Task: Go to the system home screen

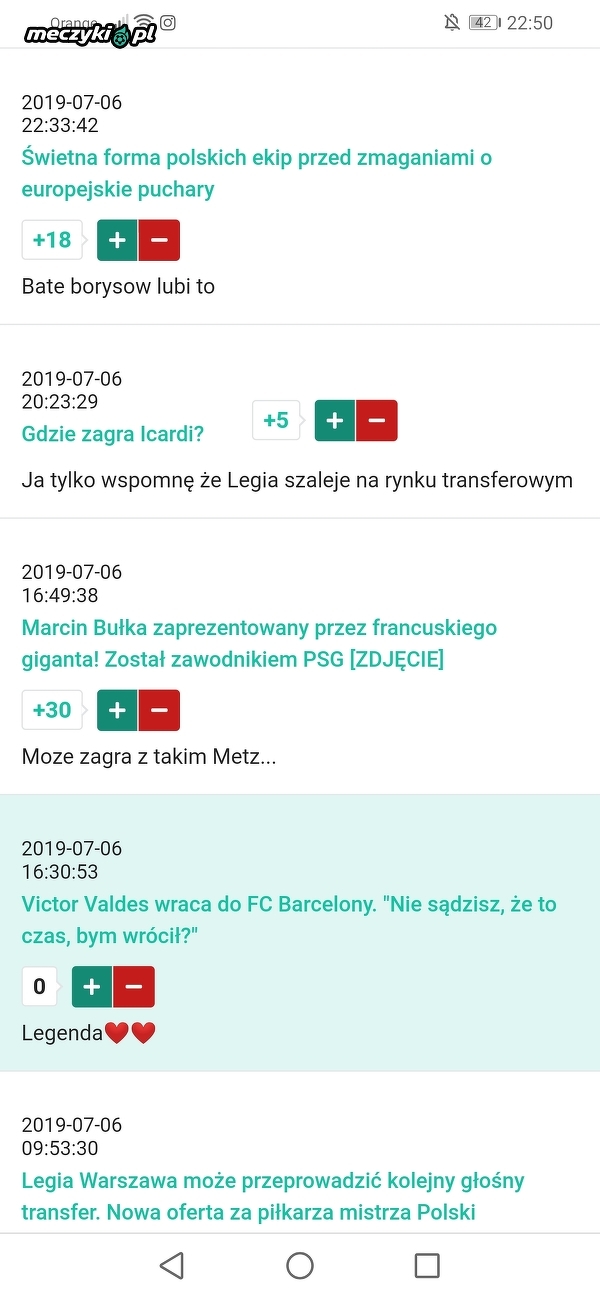Action: coord(300,1265)
